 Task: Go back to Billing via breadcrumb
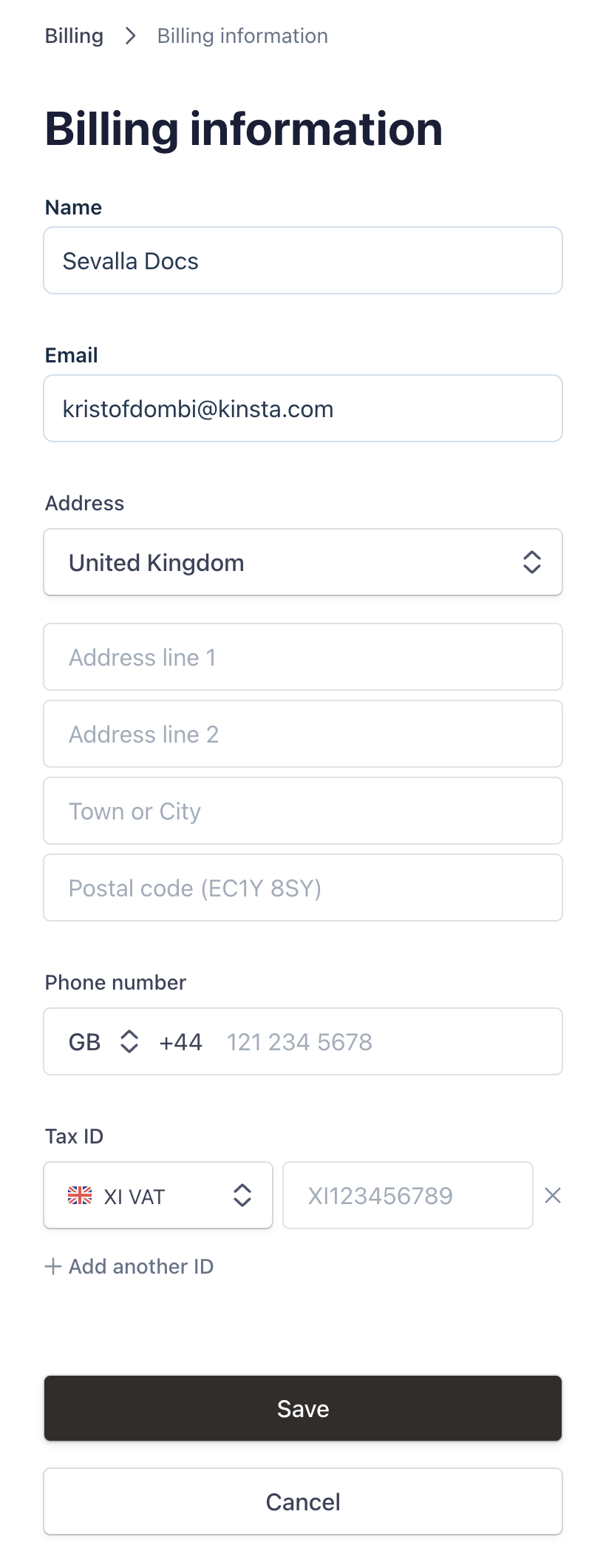coord(74,36)
